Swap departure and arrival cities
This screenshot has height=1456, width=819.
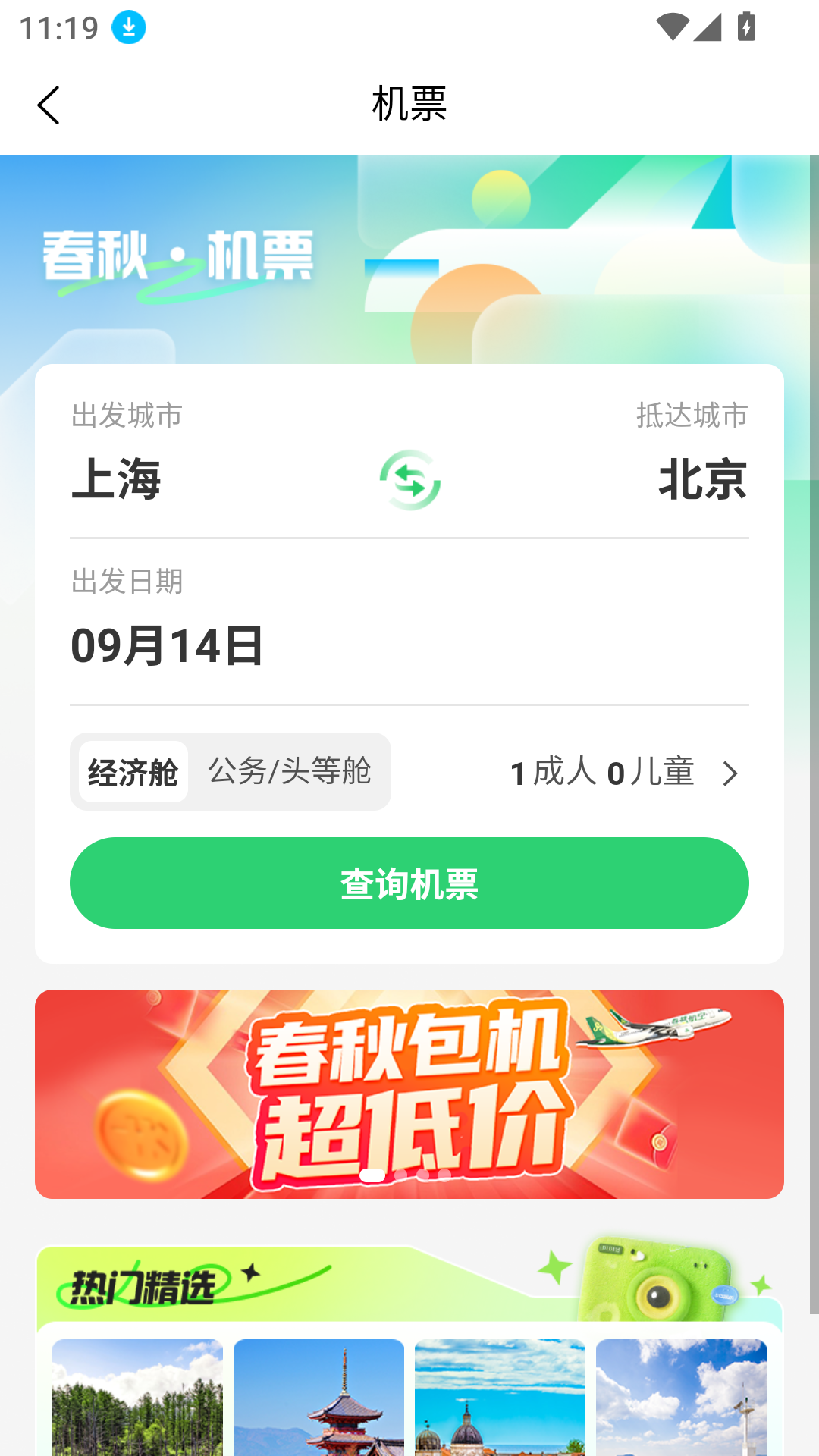click(409, 480)
